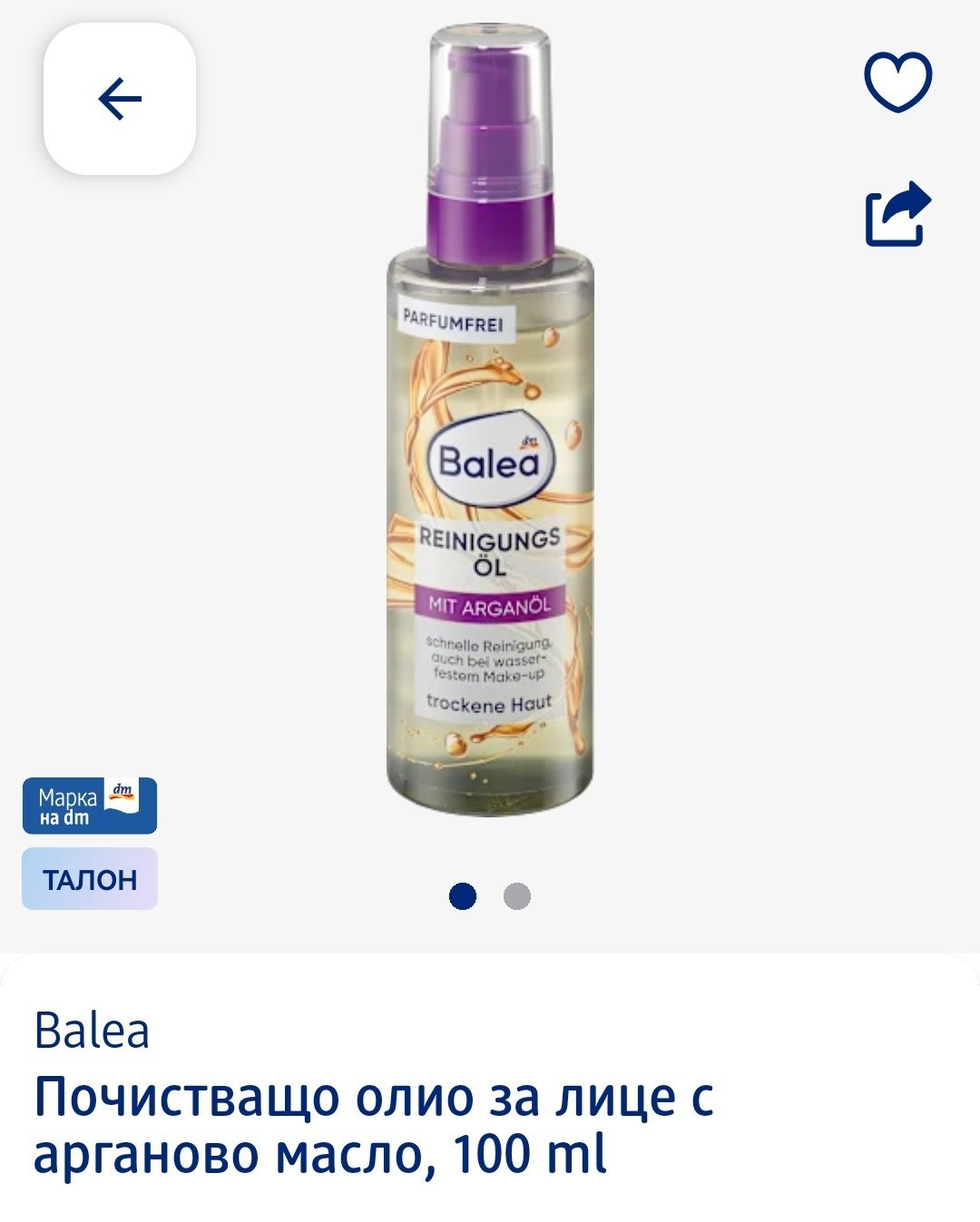This screenshot has width=980, height=1222.
Task: Share this Balea product
Action: click(x=897, y=215)
